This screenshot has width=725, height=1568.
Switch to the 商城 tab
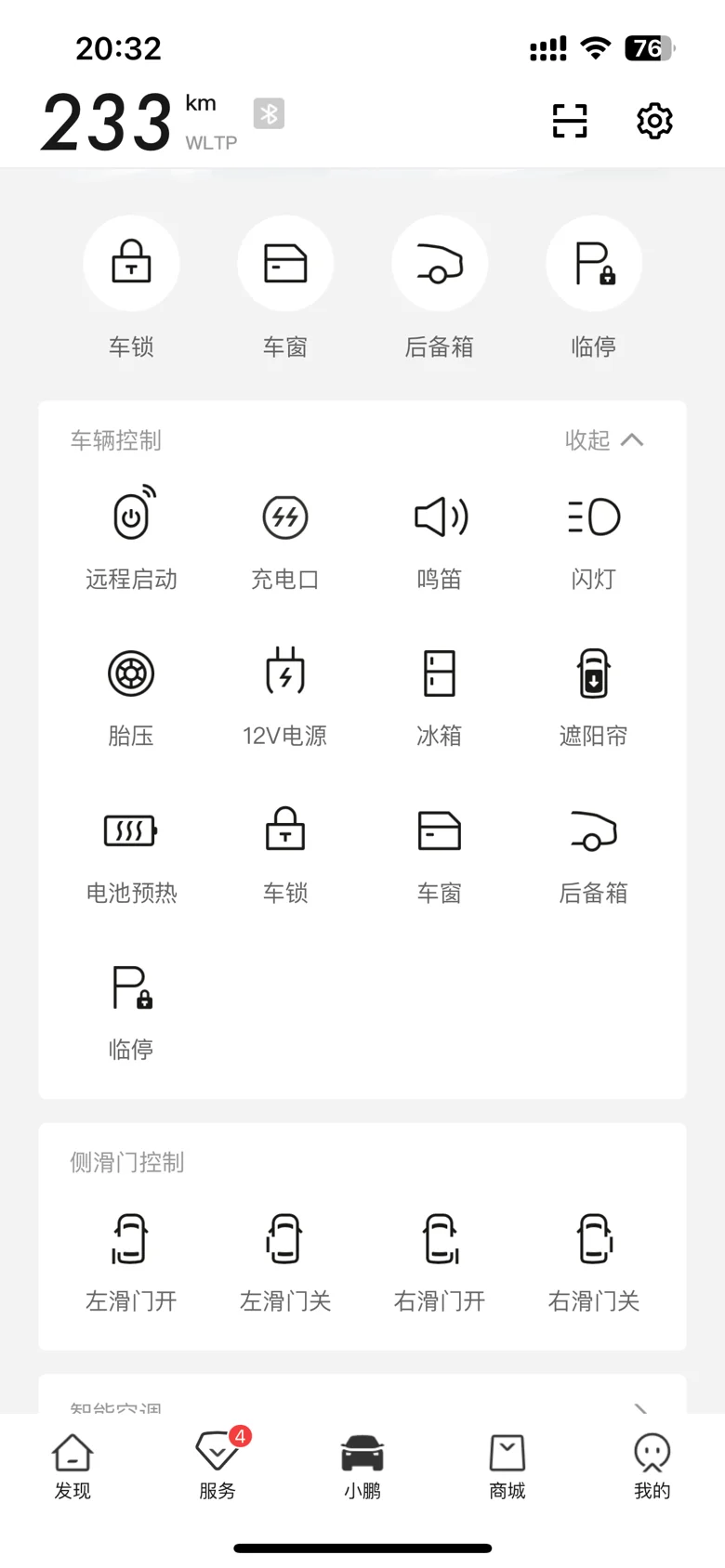(507, 1467)
